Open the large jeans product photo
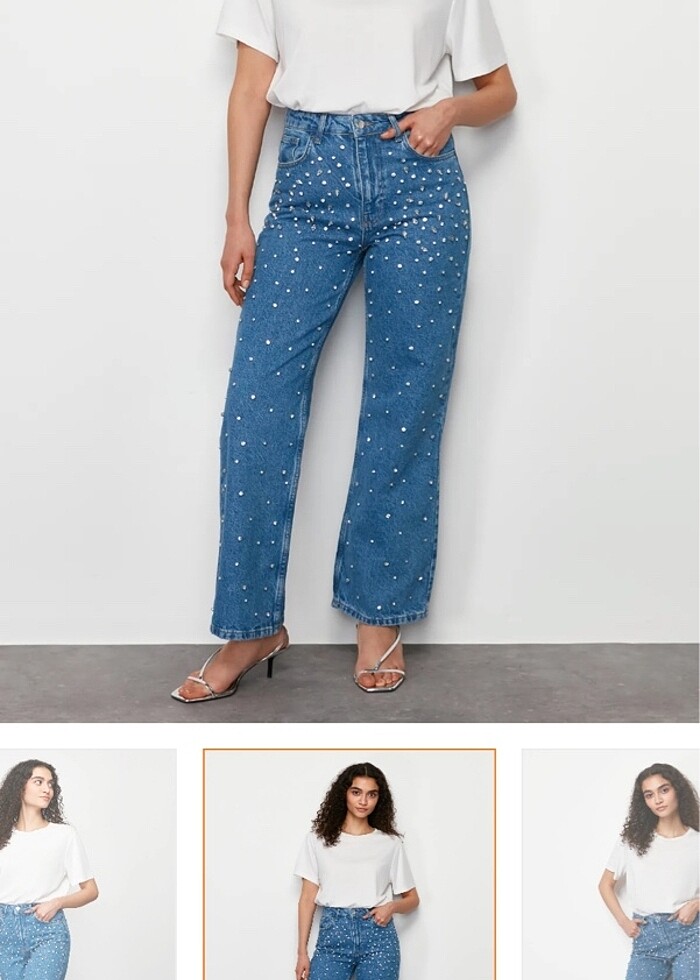 [x=350, y=360]
